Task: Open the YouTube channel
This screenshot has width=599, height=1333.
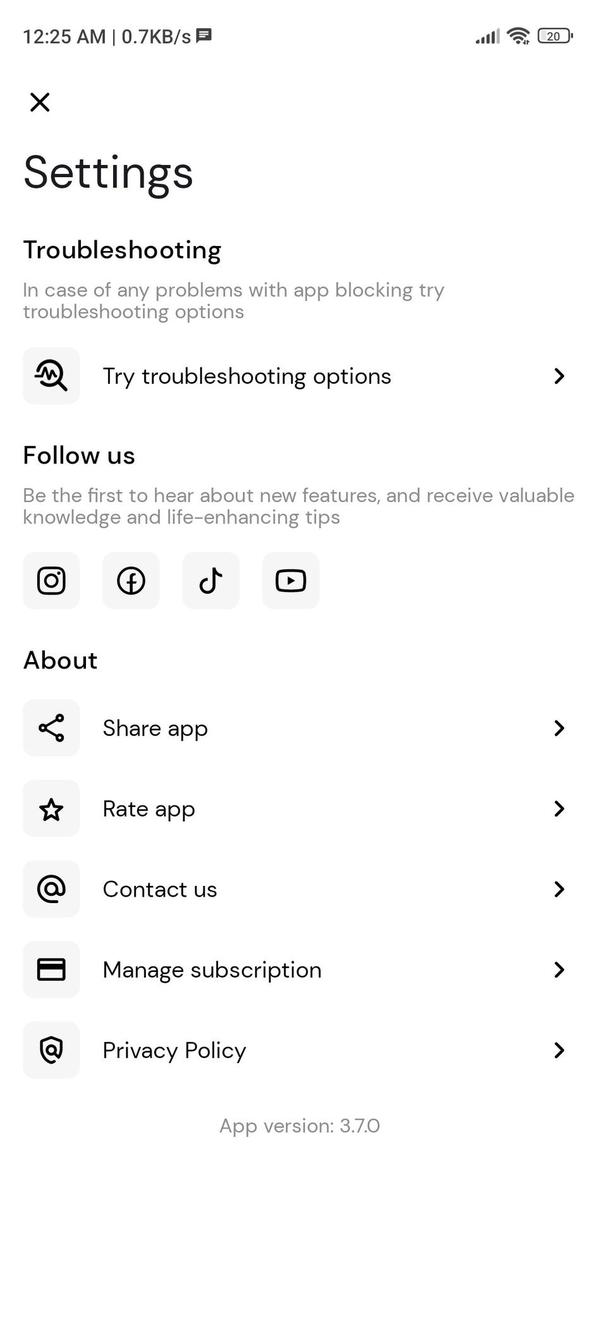Action: tap(291, 580)
